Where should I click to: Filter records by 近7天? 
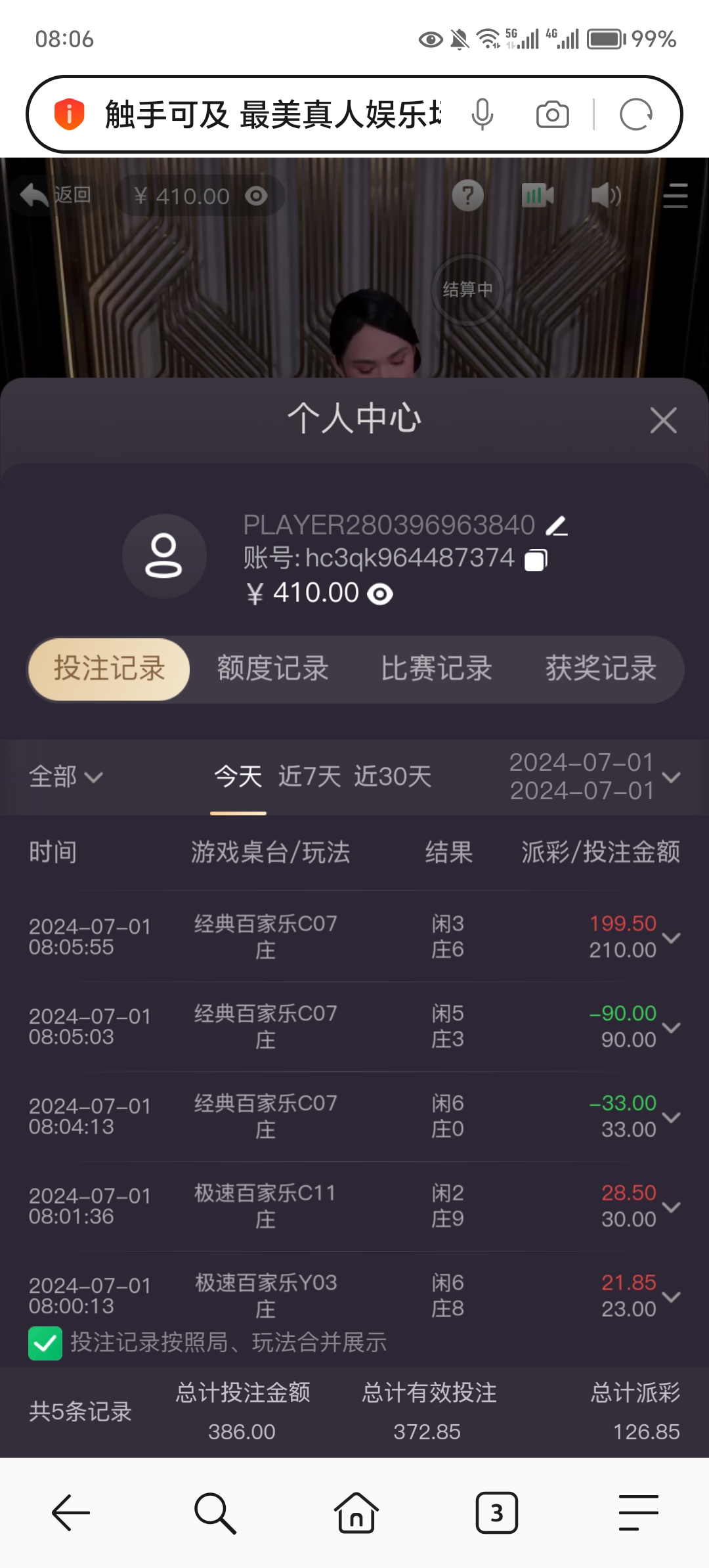click(309, 777)
